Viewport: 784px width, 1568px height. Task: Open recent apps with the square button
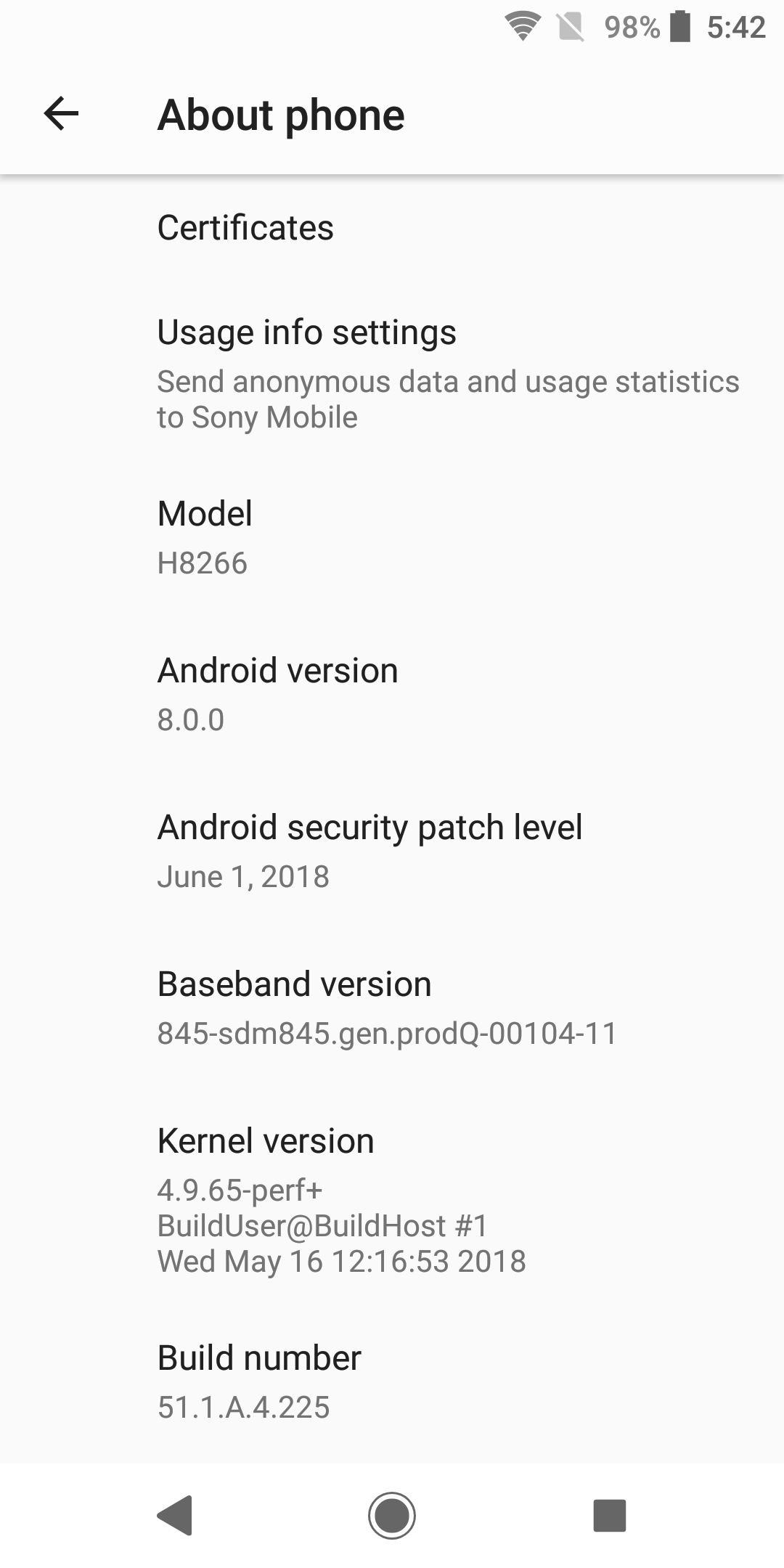click(610, 1515)
